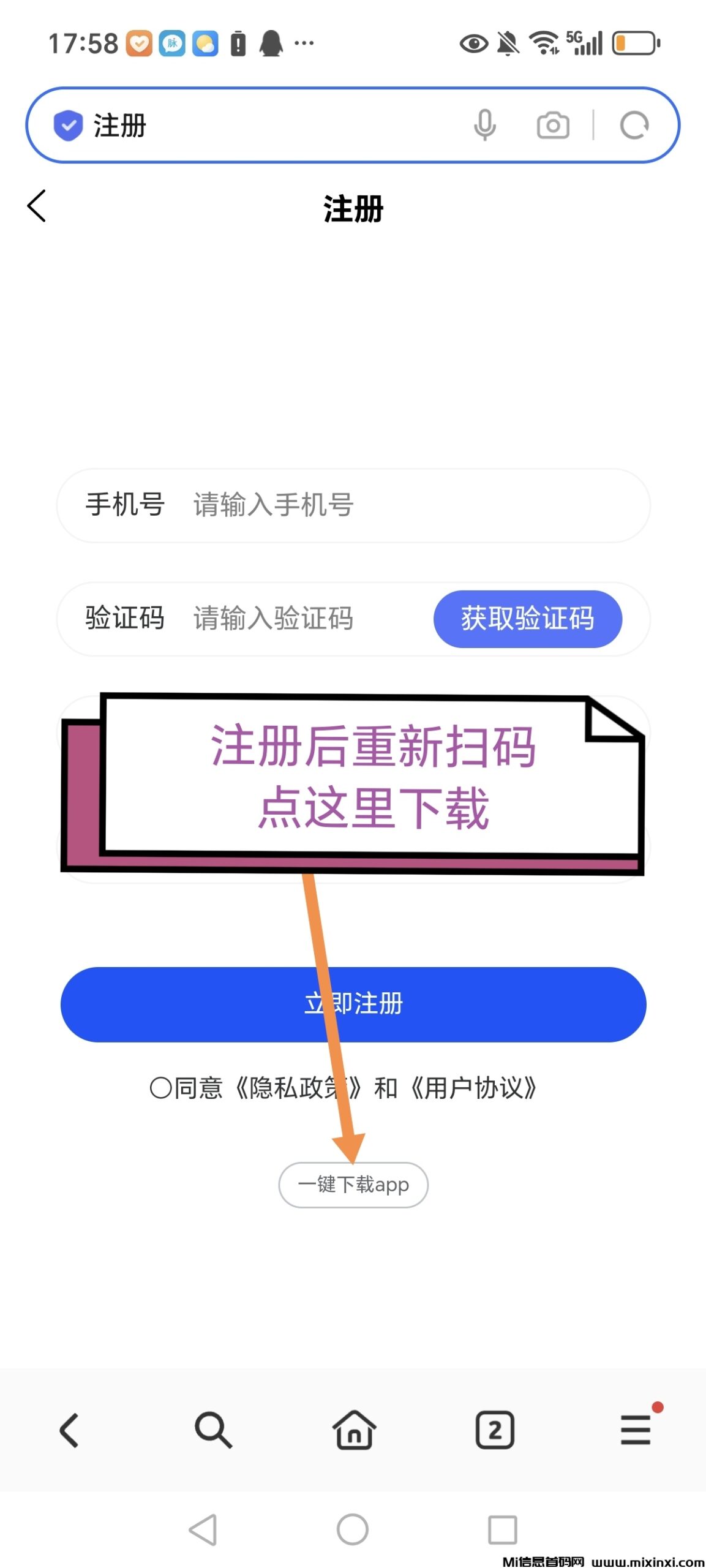Tap 获取验证码 to request a code
The image size is (706, 1568).
[x=527, y=618]
